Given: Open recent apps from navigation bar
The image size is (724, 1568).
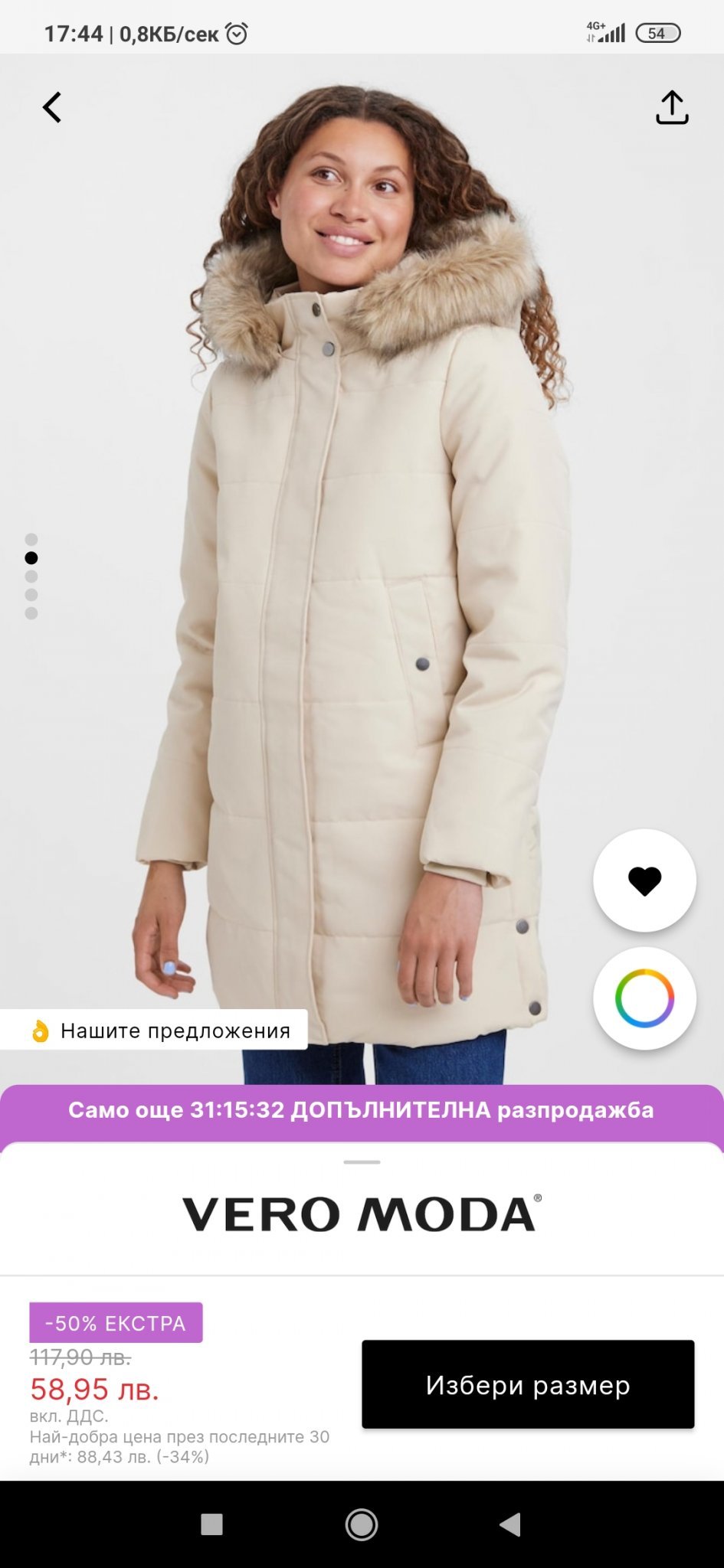Looking at the screenshot, I should (x=211, y=1524).
